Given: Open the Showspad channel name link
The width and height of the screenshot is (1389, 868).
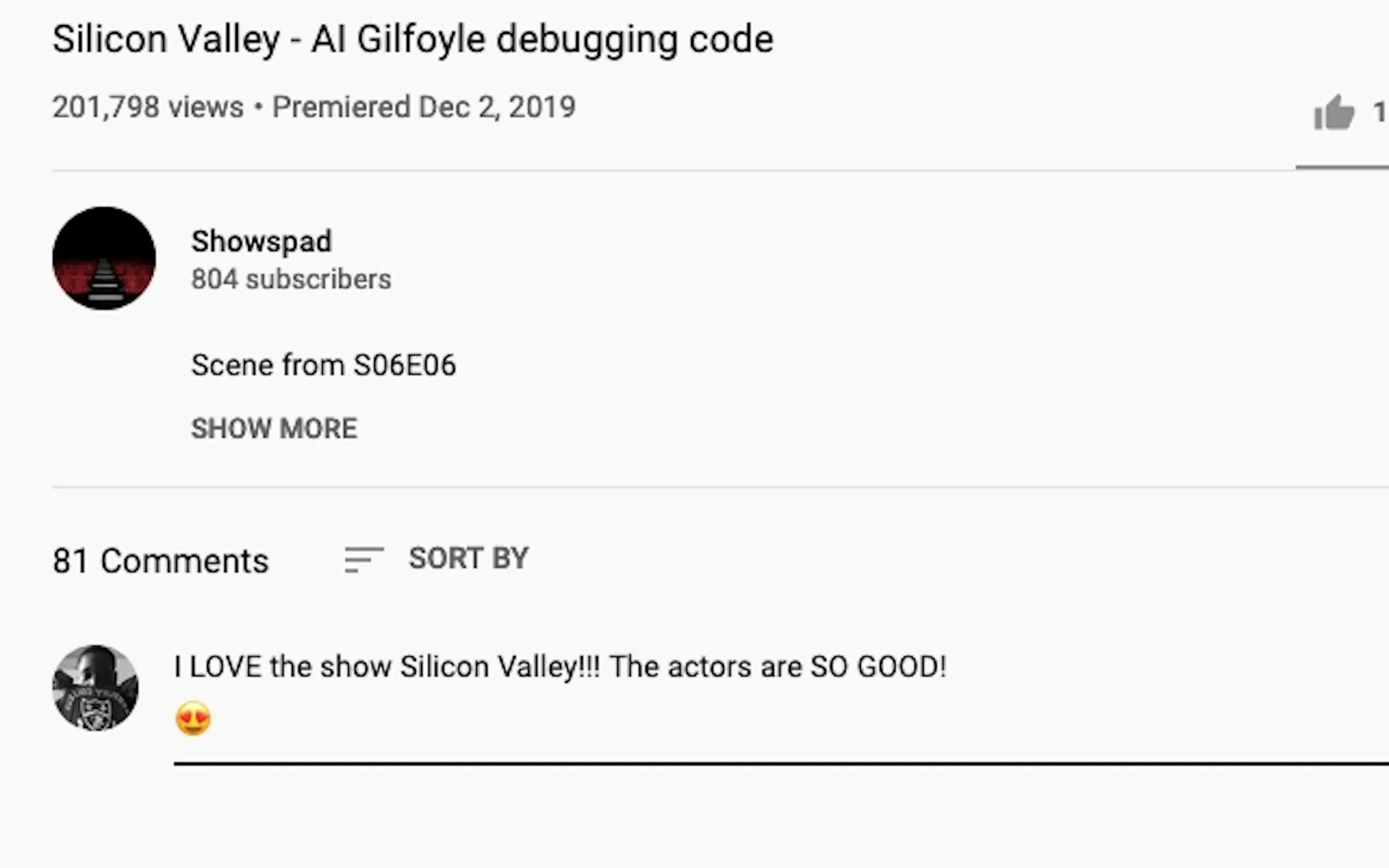Looking at the screenshot, I should 261,241.
